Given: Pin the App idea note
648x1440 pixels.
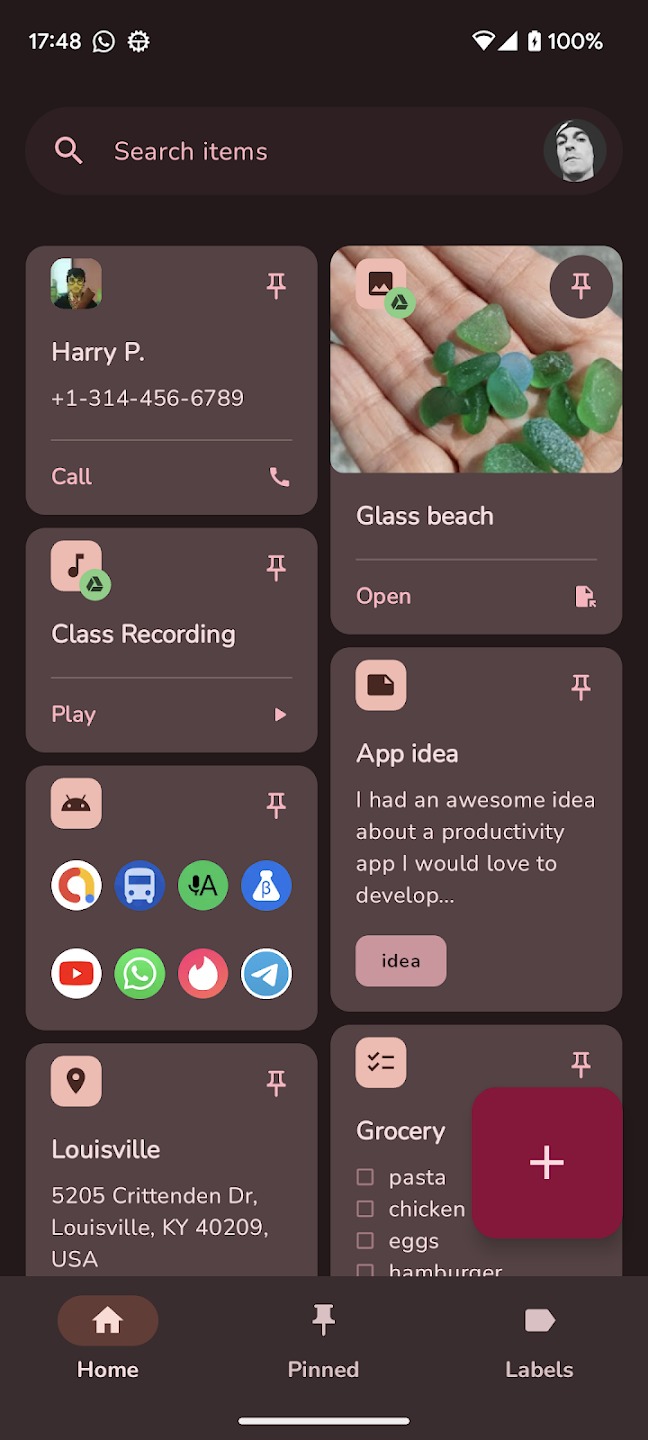Looking at the screenshot, I should pos(581,686).
